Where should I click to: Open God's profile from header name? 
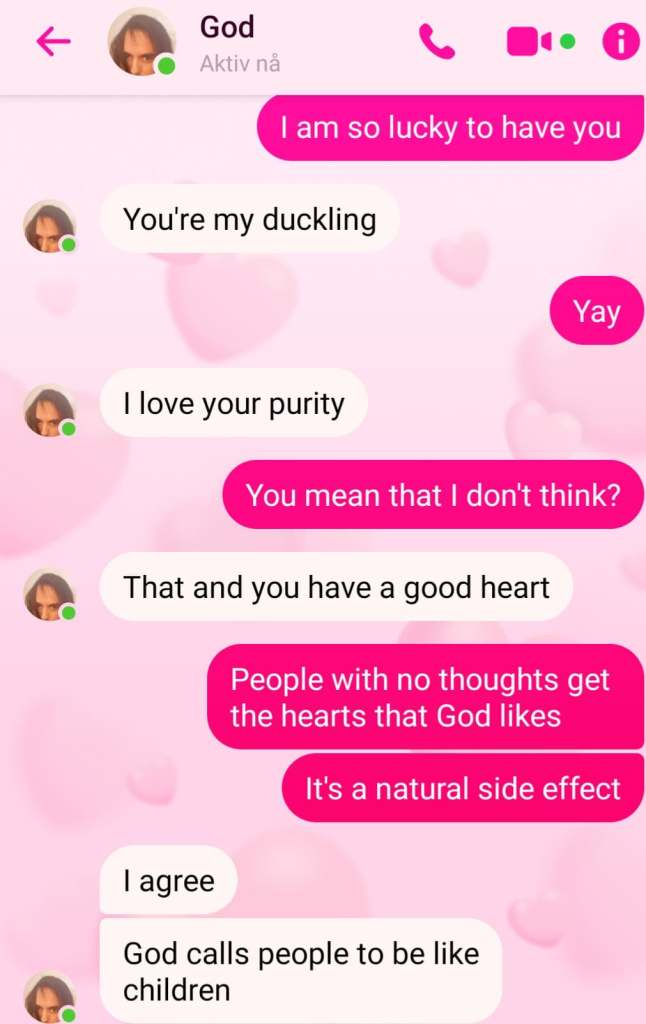click(x=227, y=27)
